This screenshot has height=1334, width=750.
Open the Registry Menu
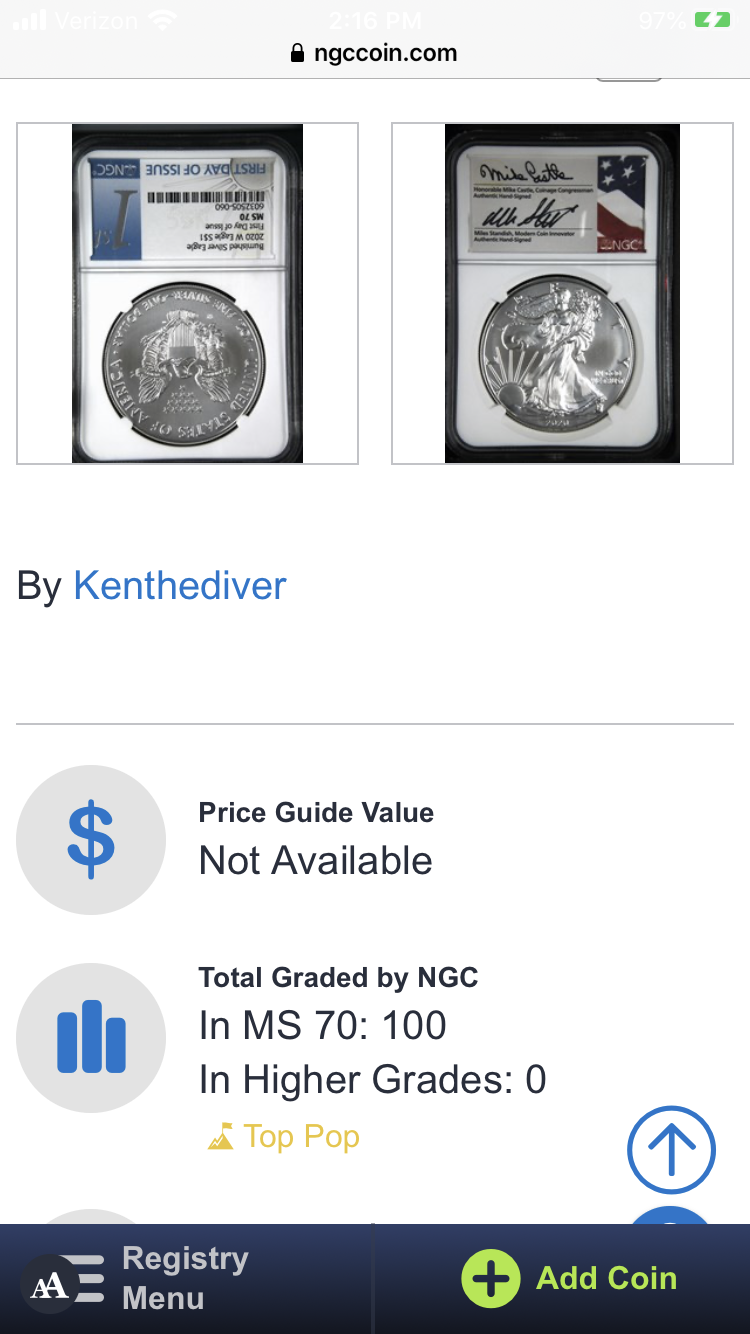pos(184,1278)
